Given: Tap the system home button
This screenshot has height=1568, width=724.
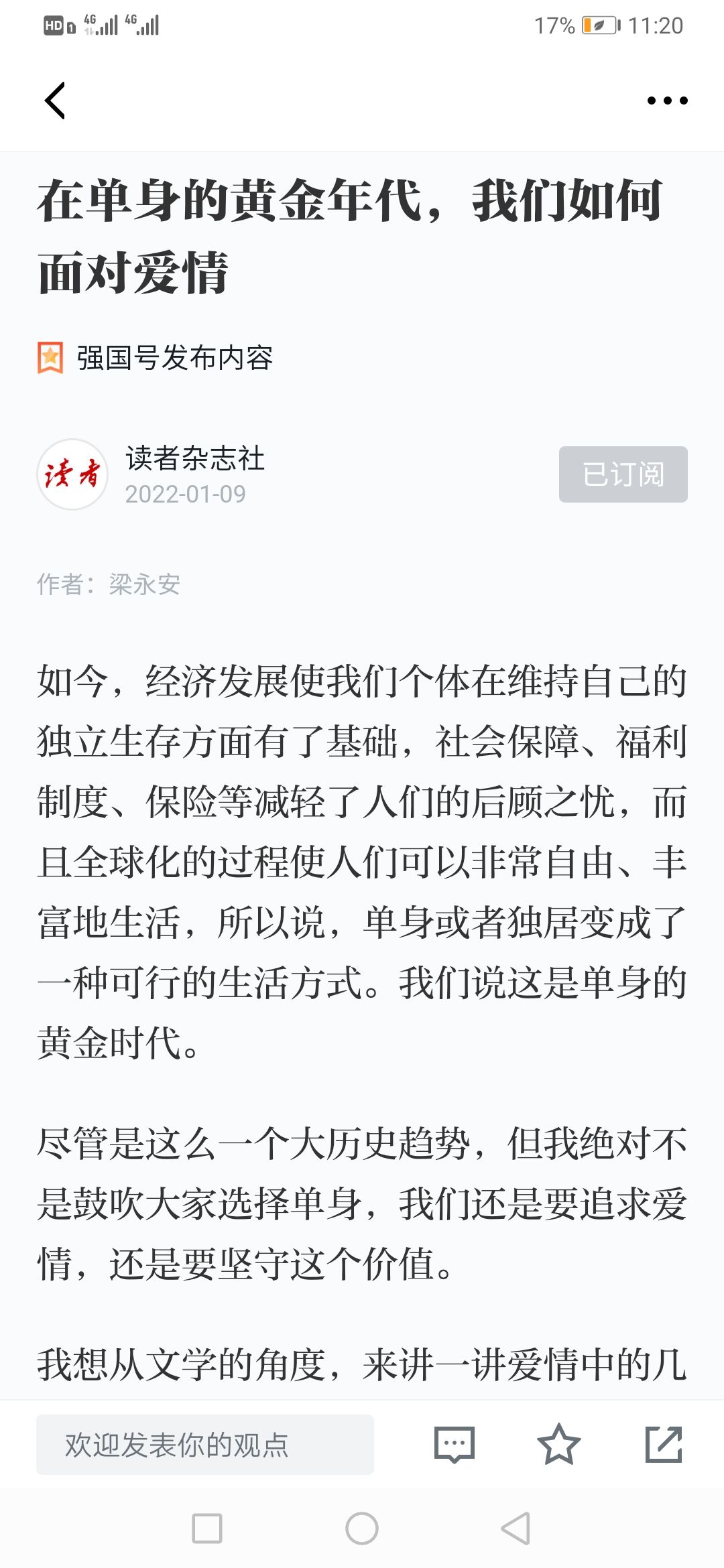Looking at the screenshot, I should [x=362, y=1528].
